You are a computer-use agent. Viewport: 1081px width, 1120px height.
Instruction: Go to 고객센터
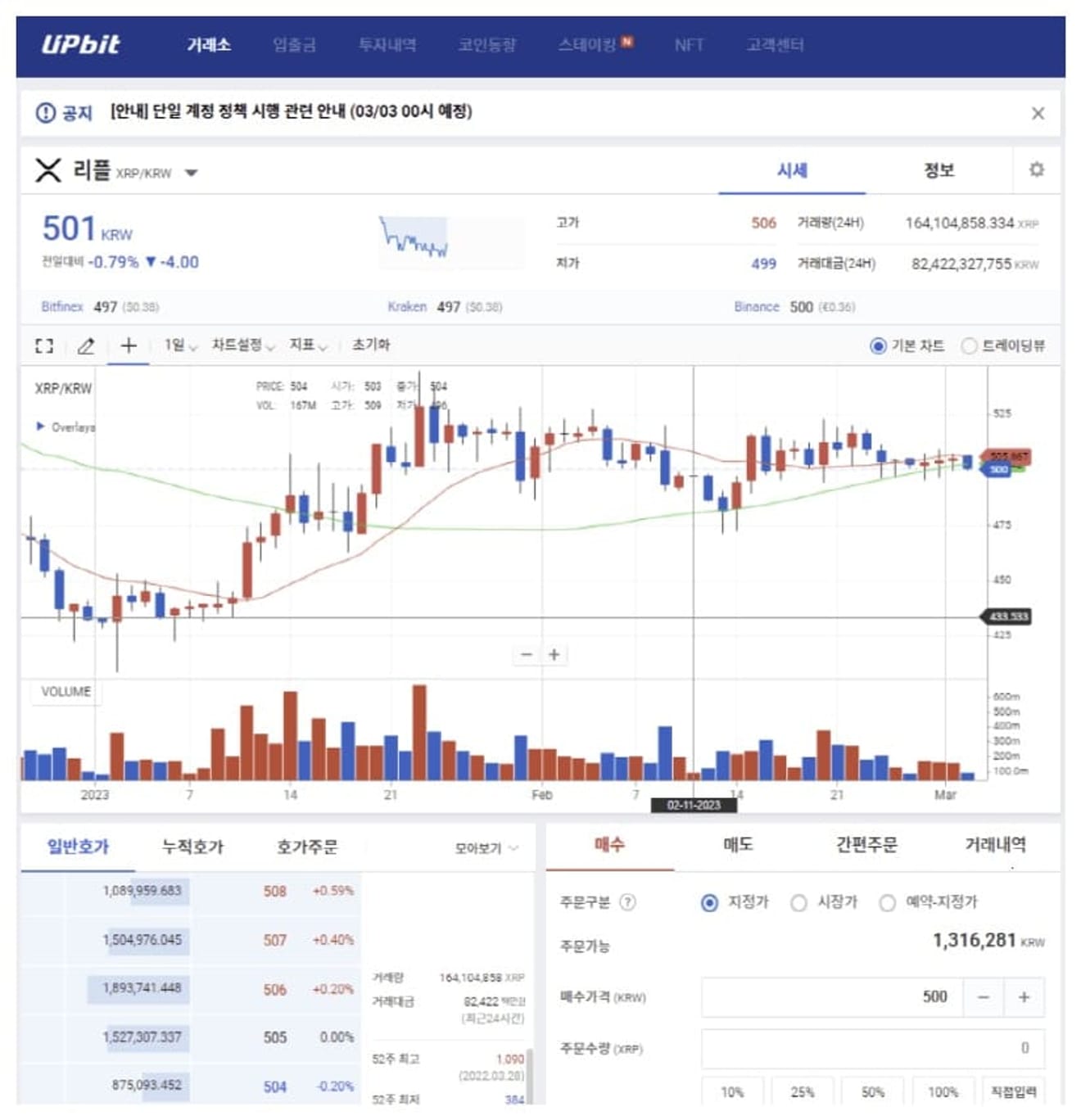(775, 44)
